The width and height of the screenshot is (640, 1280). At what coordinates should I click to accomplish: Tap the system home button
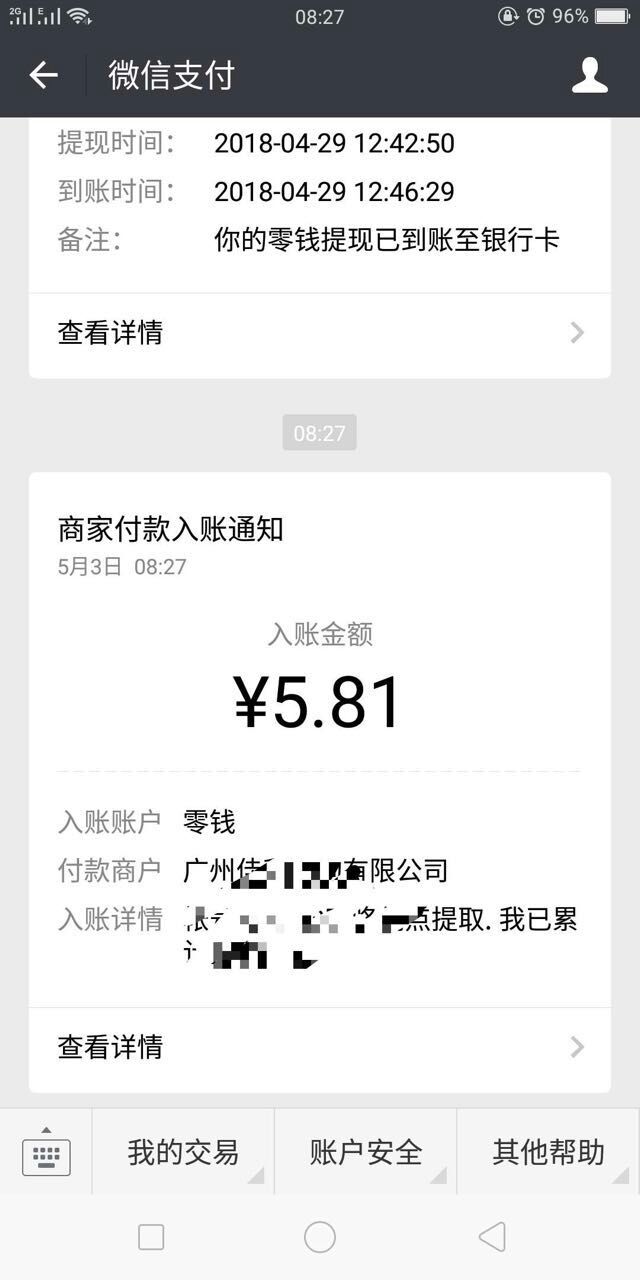[320, 1237]
